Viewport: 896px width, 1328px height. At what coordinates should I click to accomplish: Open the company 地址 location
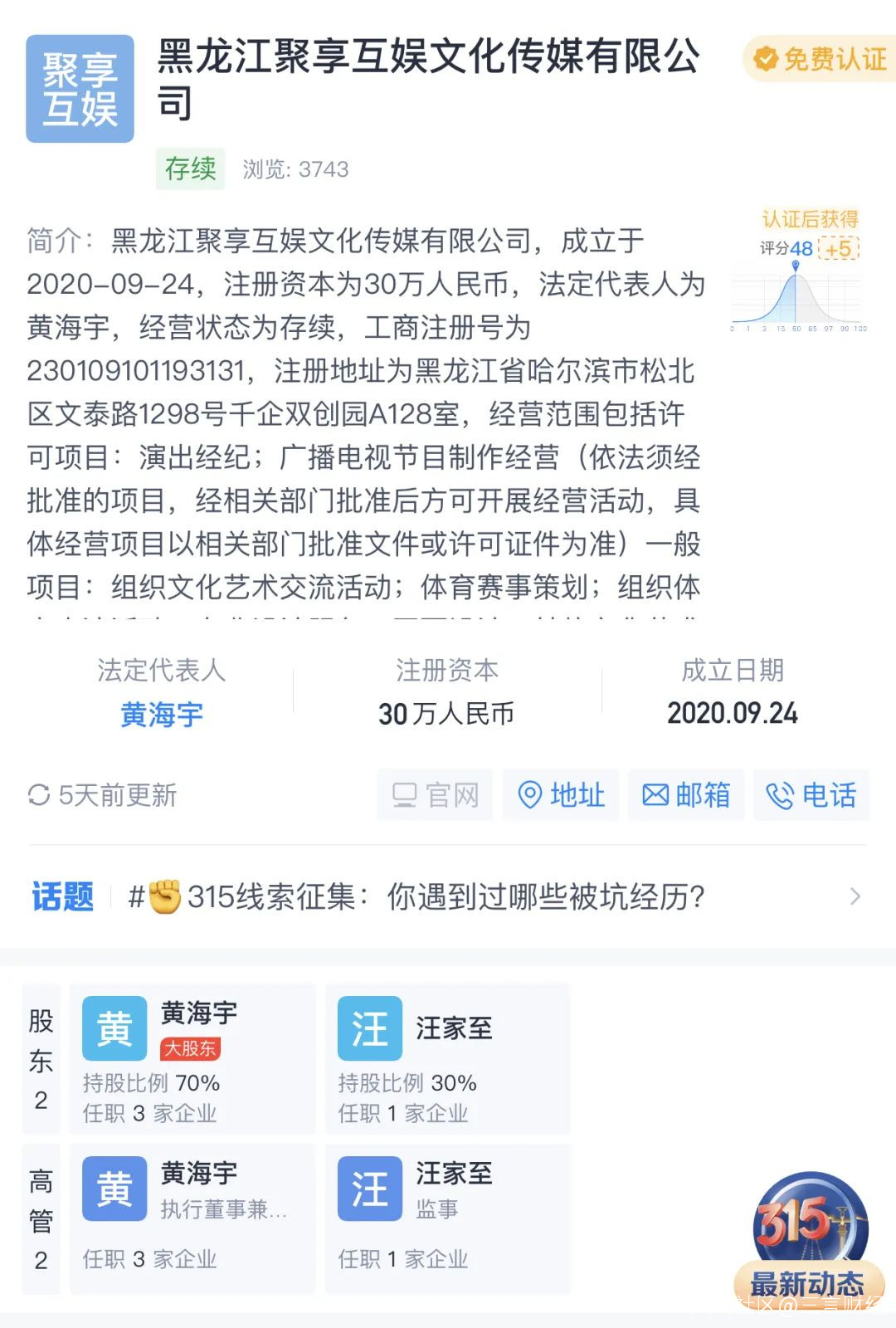[x=562, y=795]
